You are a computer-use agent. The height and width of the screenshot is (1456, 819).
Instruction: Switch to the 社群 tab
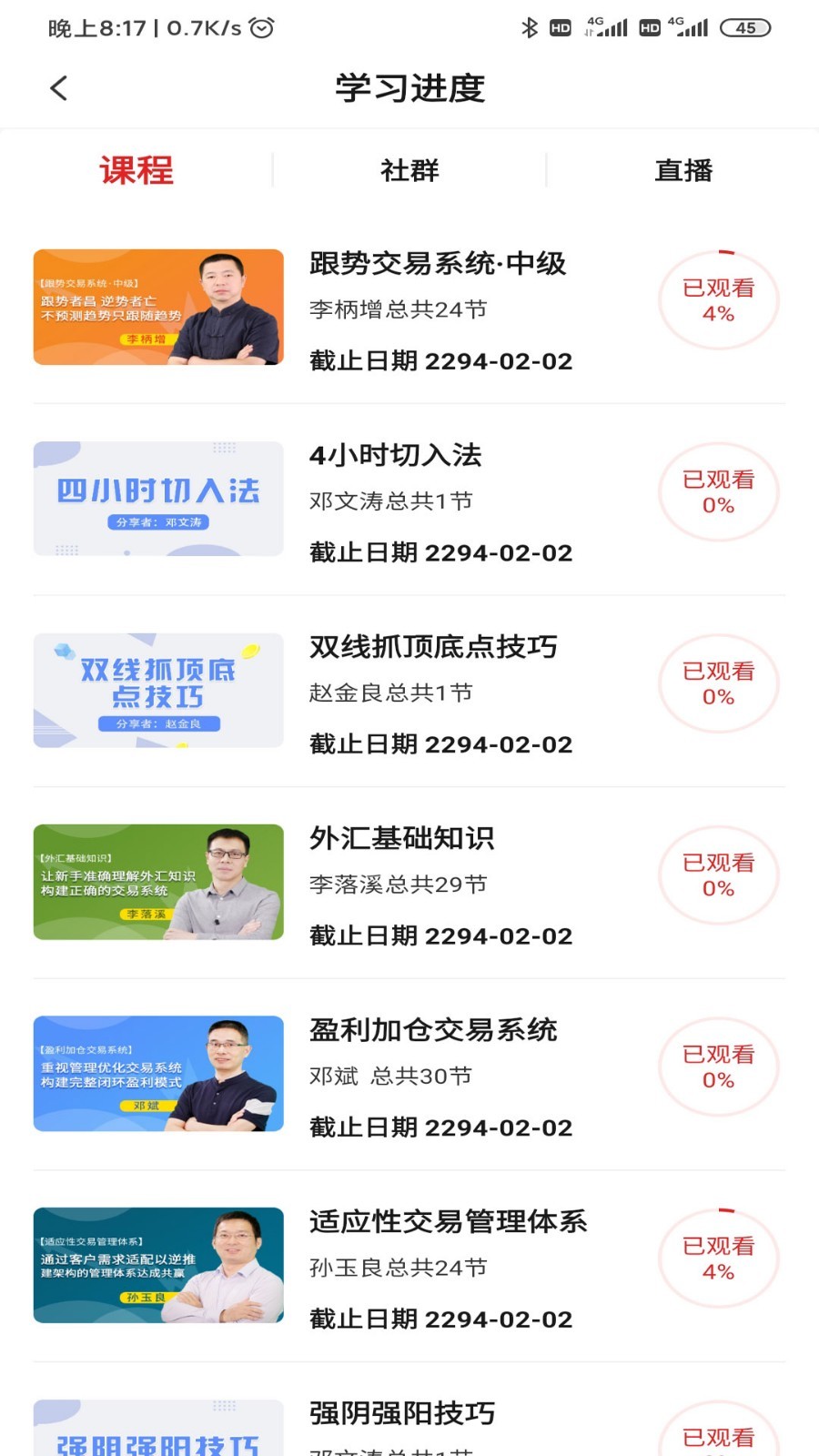click(409, 170)
